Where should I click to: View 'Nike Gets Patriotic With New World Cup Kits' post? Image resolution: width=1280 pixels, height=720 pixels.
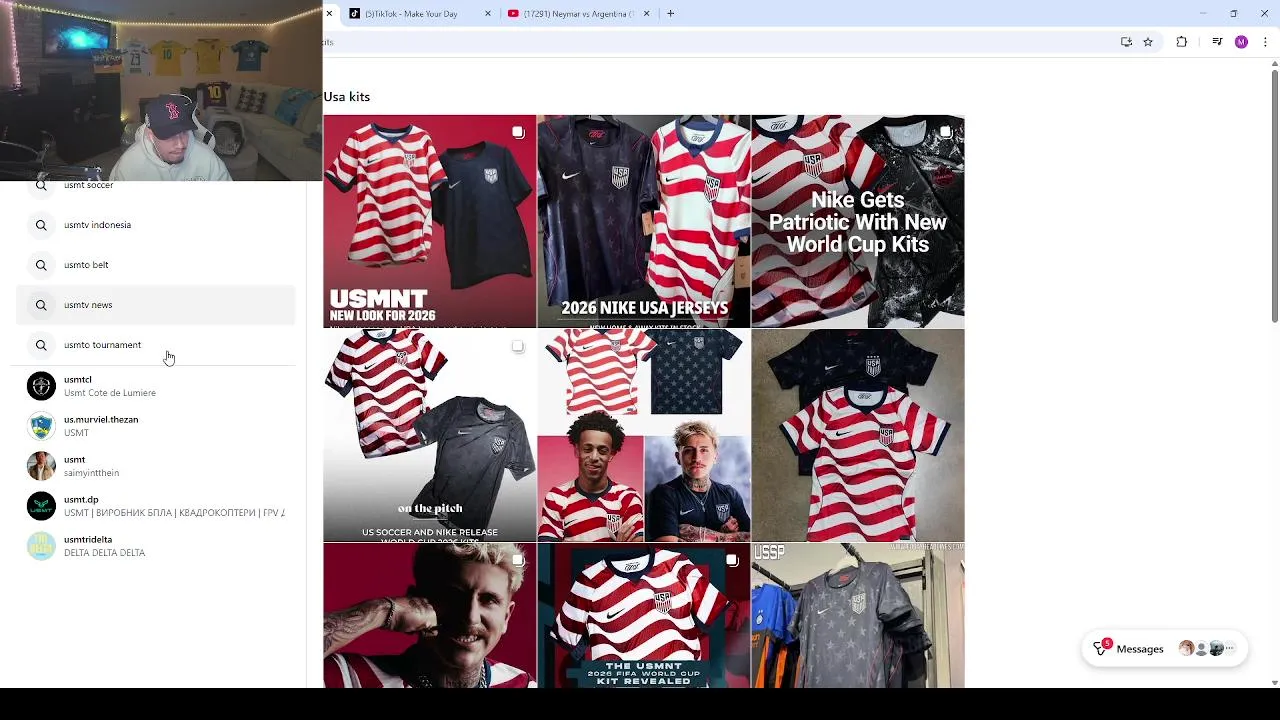coord(857,221)
